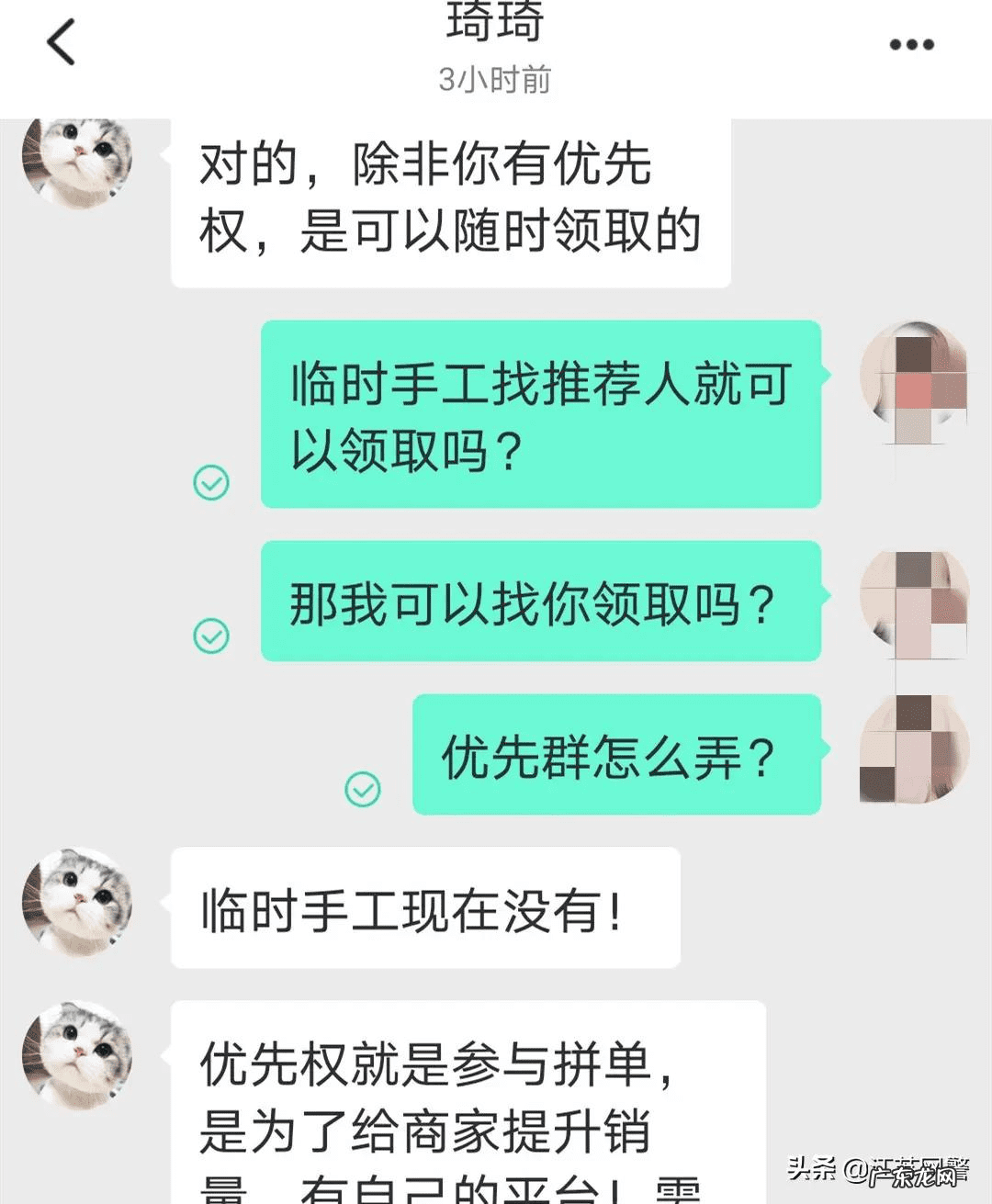This screenshot has width=992, height=1204.
Task: Tap my avatar next to "优先群怎么弄?"
Action: click(x=913, y=748)
